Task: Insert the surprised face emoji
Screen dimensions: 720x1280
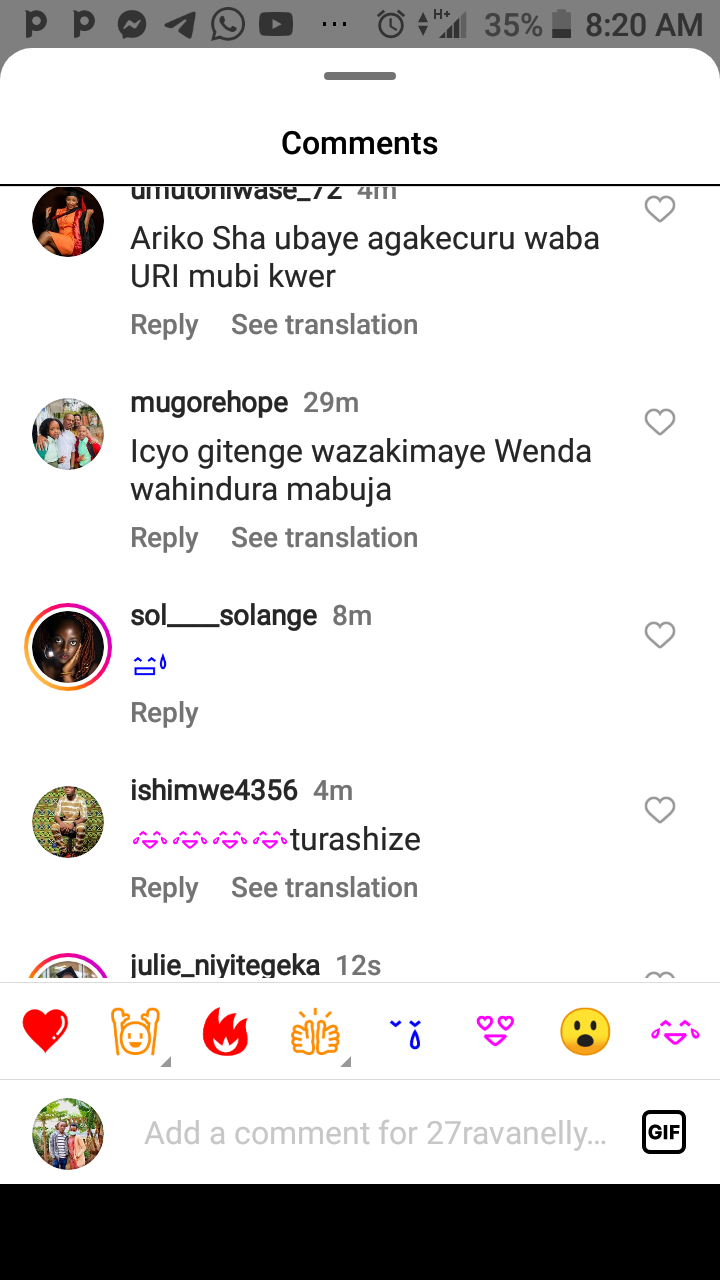Action: pos(585,1031)
